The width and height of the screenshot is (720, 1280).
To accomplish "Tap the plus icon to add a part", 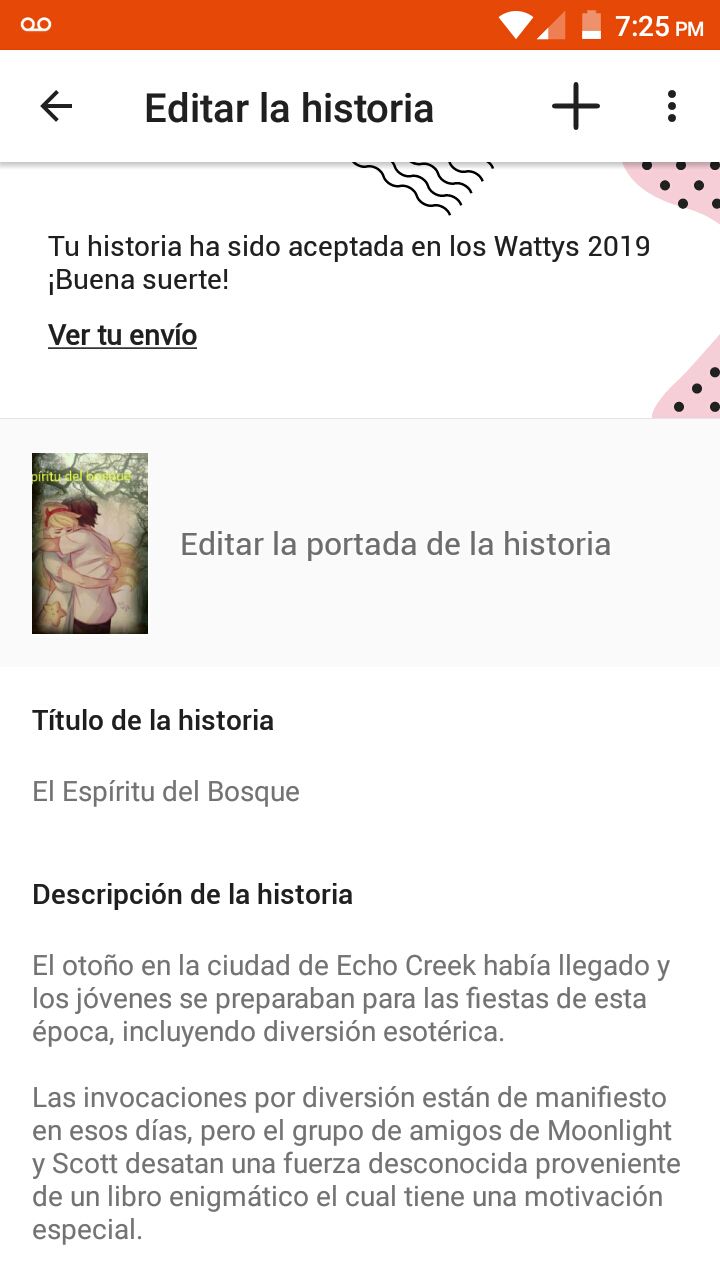I will point(576,107).
